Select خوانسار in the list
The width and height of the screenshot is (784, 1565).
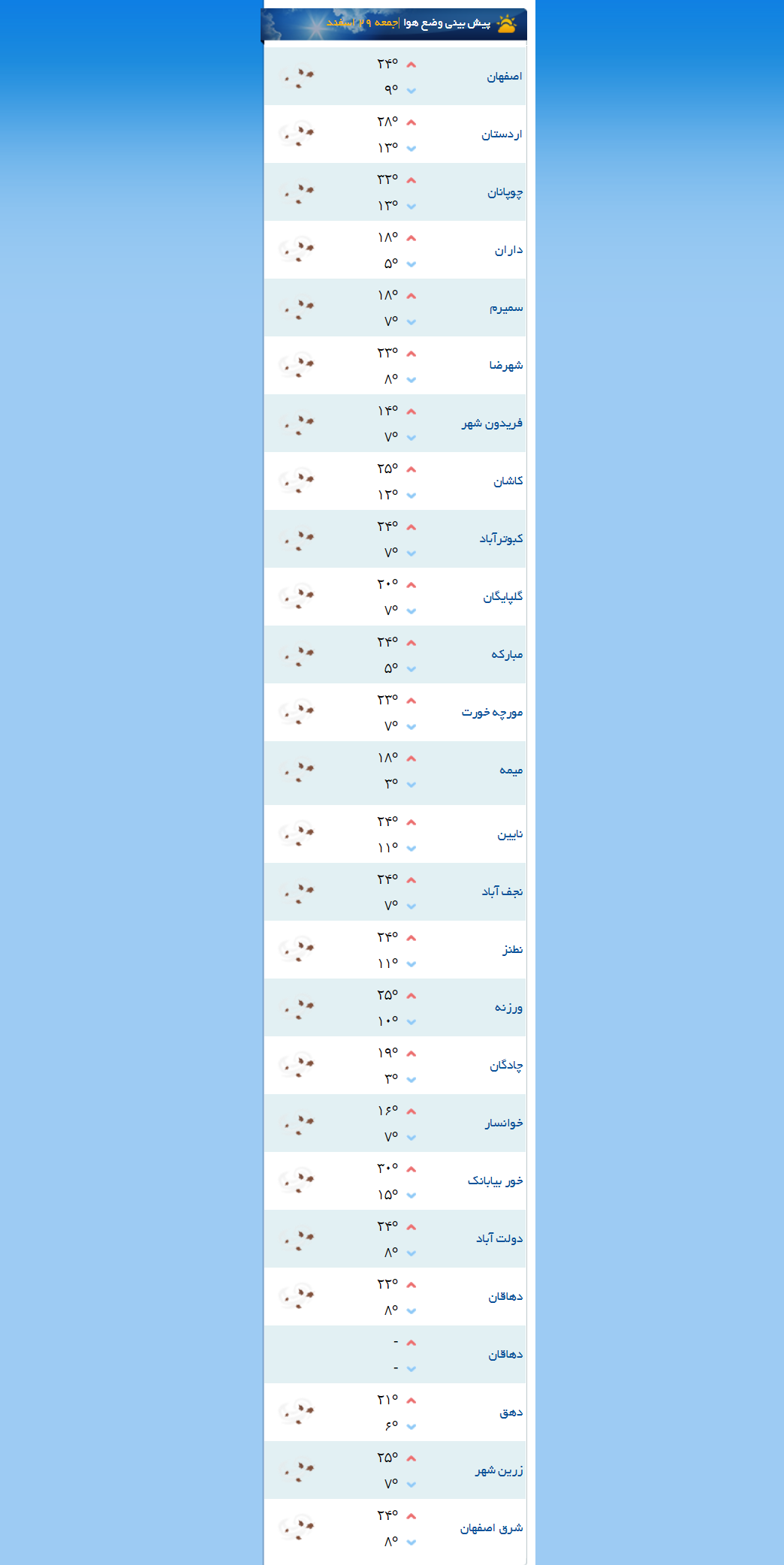(504, 1123)
